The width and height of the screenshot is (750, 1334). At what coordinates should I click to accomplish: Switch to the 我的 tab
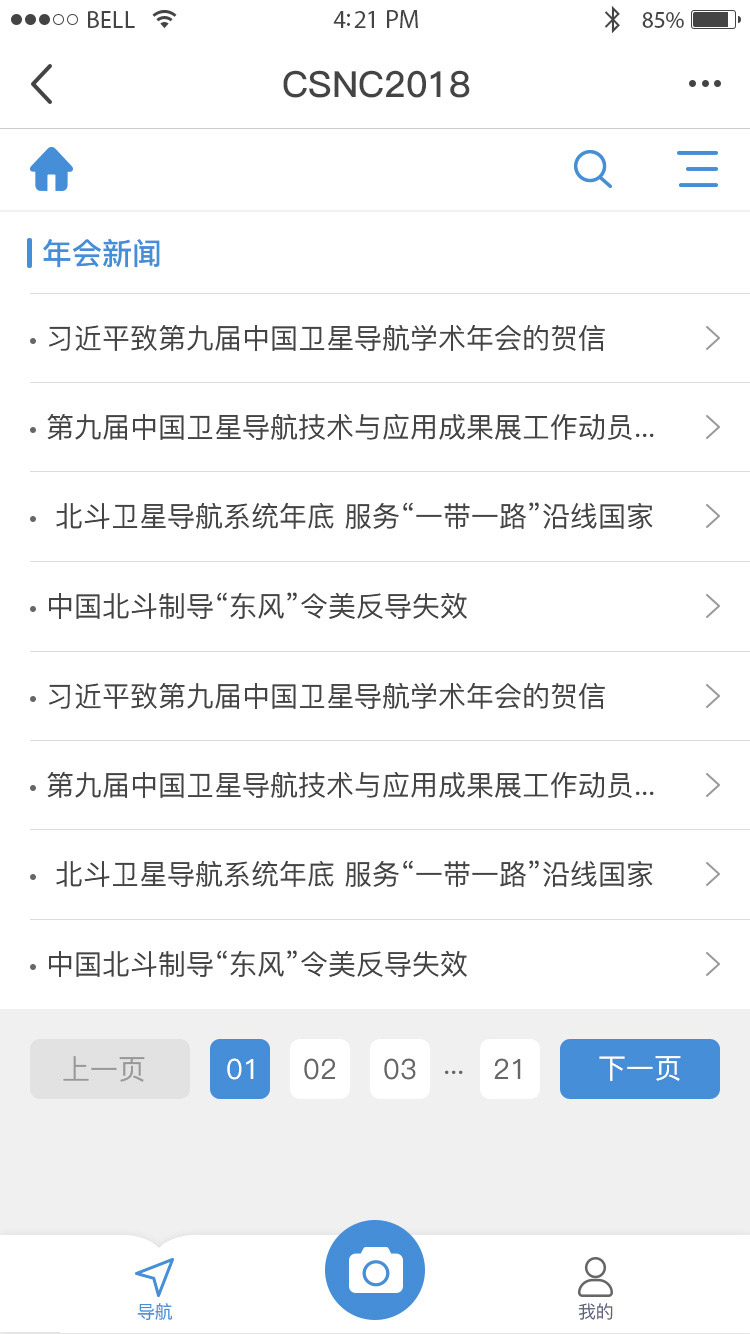pyautogui.click(x=595, y=1289)
